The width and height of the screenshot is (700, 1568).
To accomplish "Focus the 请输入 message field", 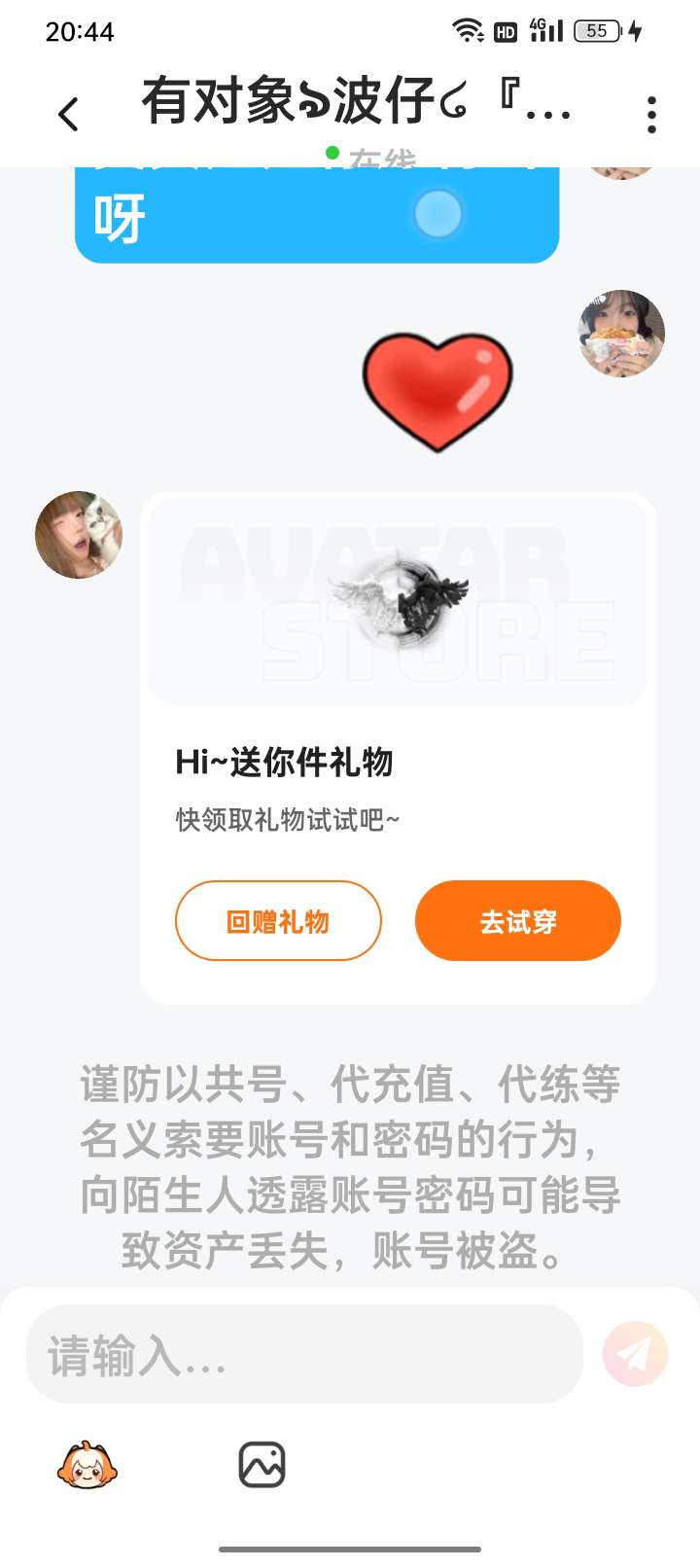I will (303, 1354).
